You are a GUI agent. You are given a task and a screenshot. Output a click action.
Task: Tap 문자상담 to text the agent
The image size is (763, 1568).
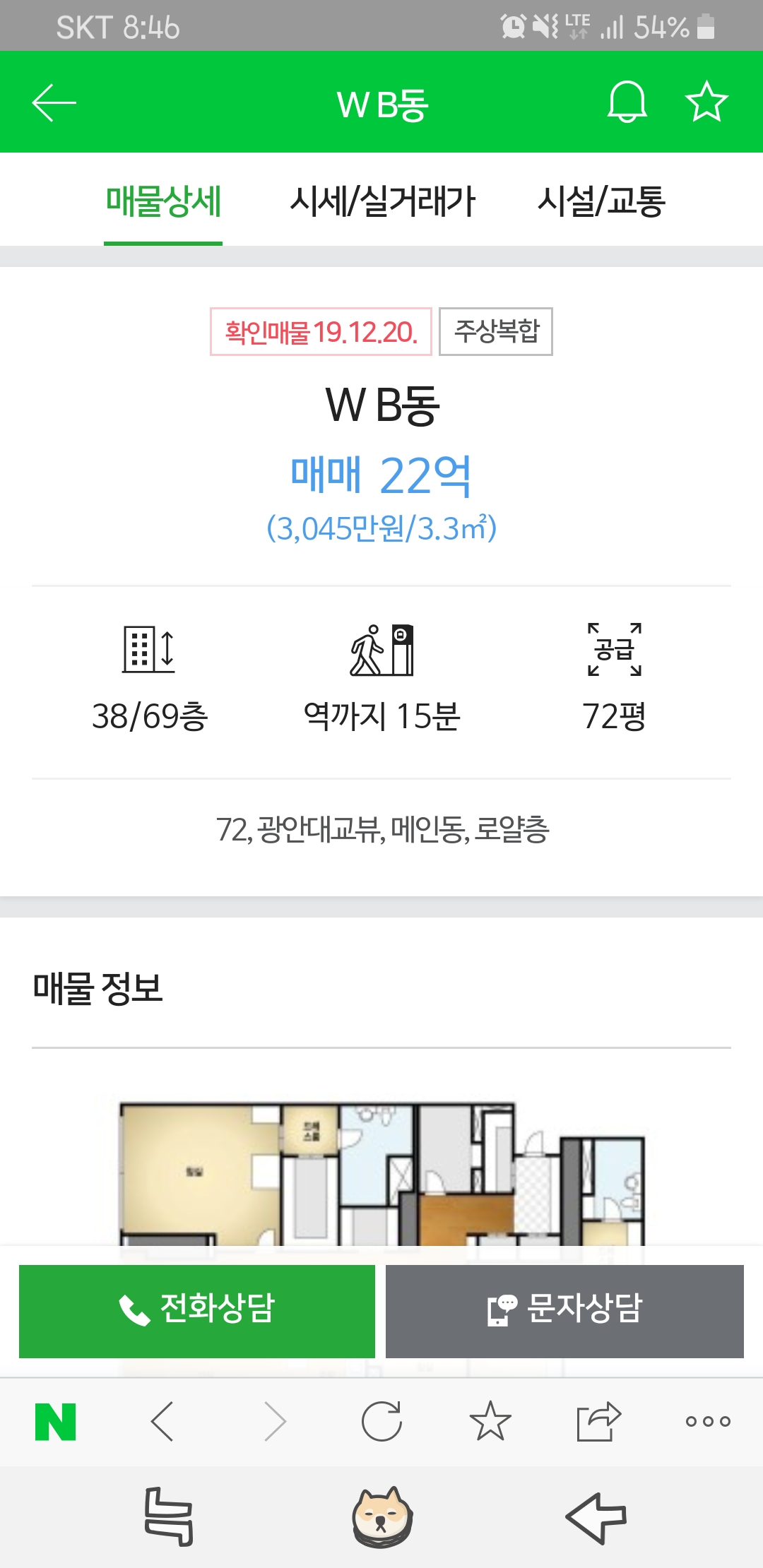pyautogui.click(x=564, y=1311)
